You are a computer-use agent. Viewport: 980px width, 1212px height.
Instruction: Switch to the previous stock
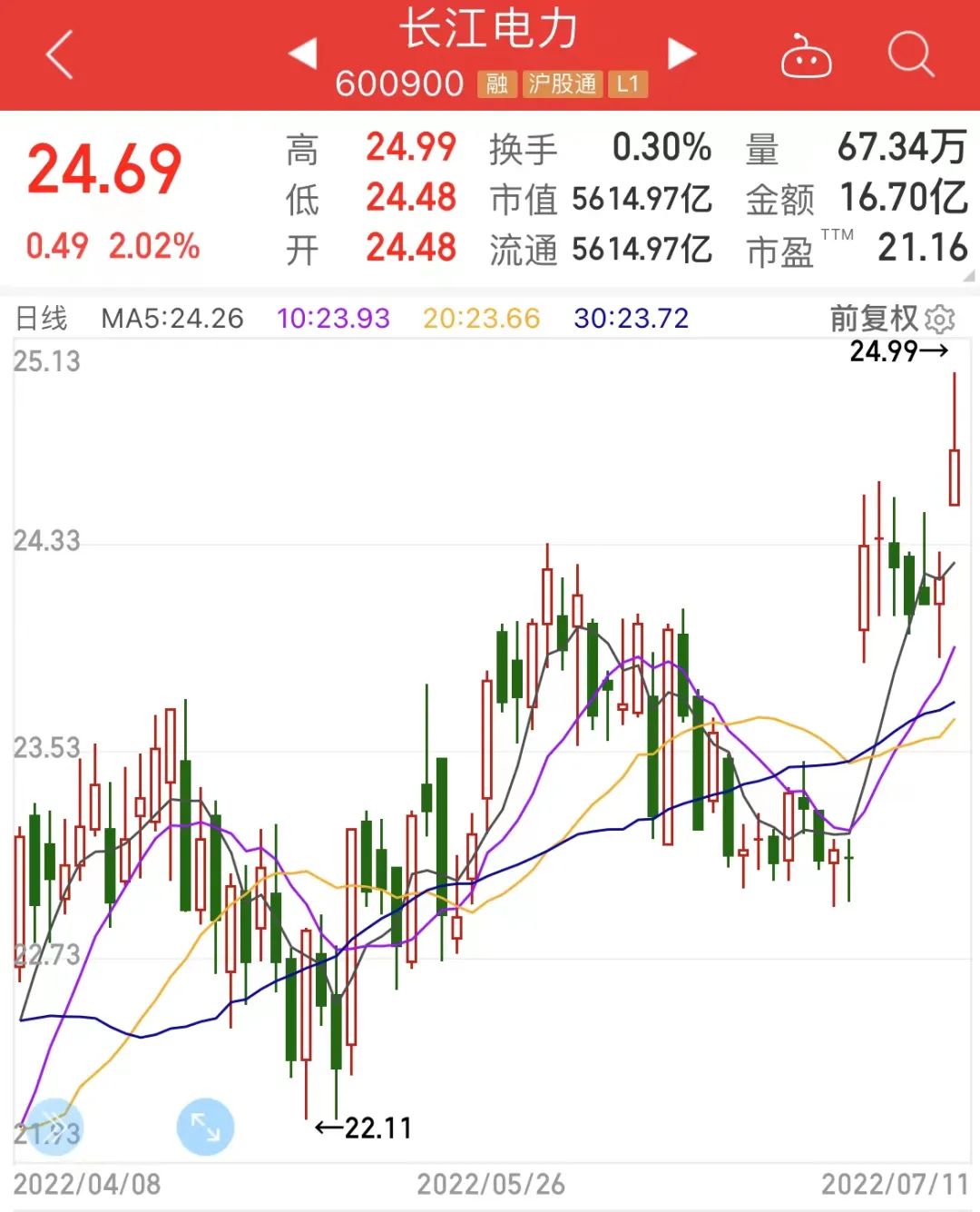pyautogui.click(x=303, y=54)
